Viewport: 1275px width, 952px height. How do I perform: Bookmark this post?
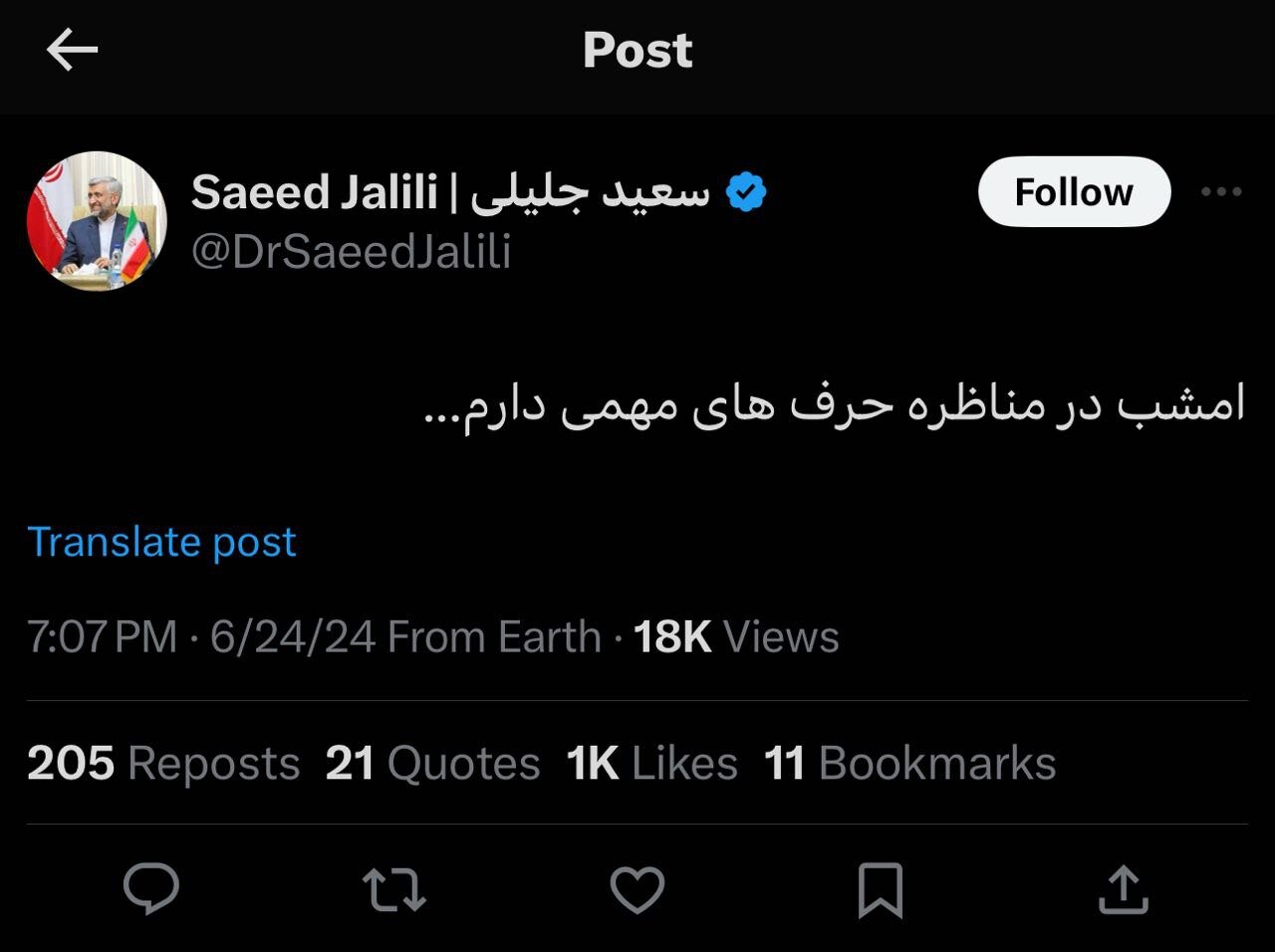(881, 889)
